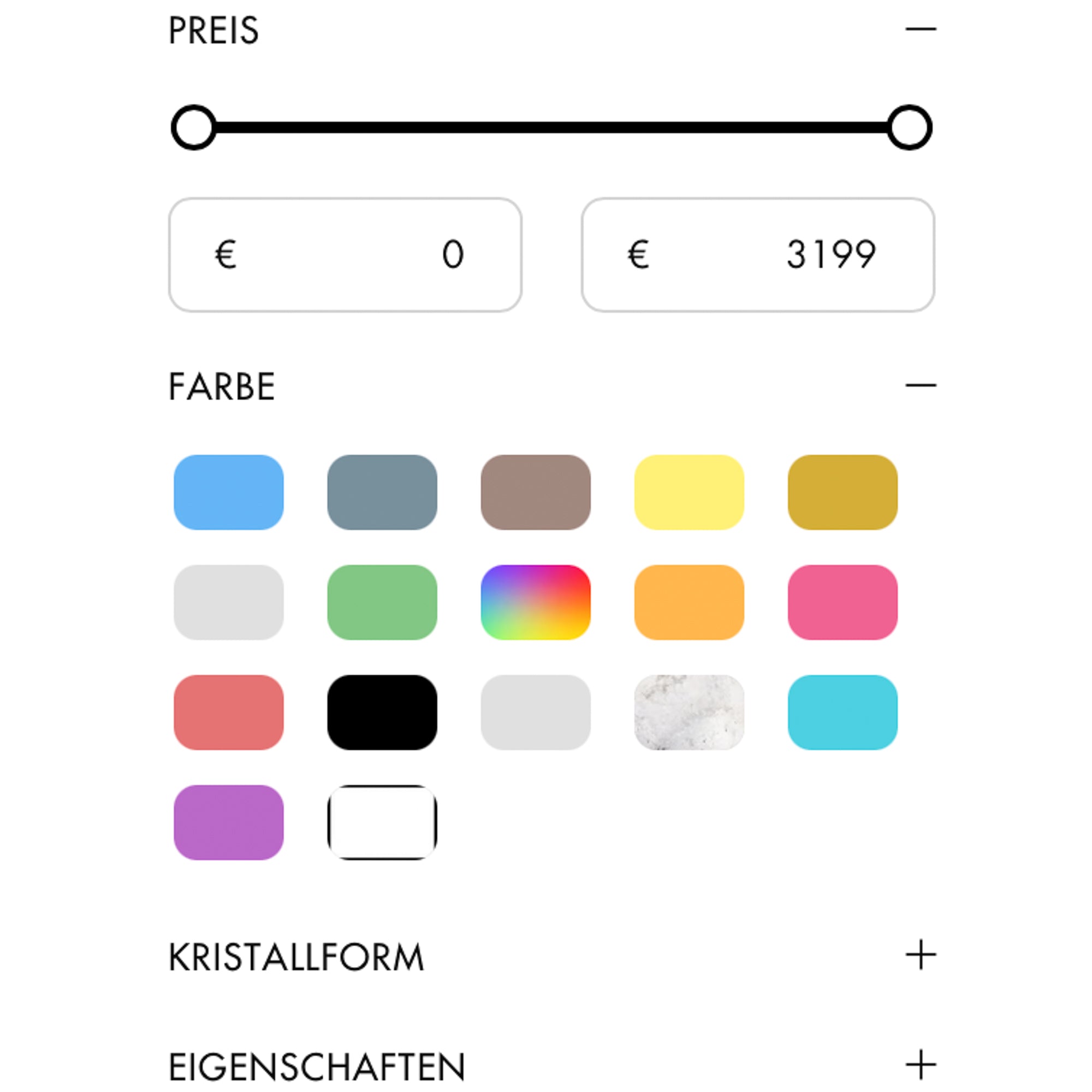Expand the EIGENSCHAFTEN section

pos(920,1065)
